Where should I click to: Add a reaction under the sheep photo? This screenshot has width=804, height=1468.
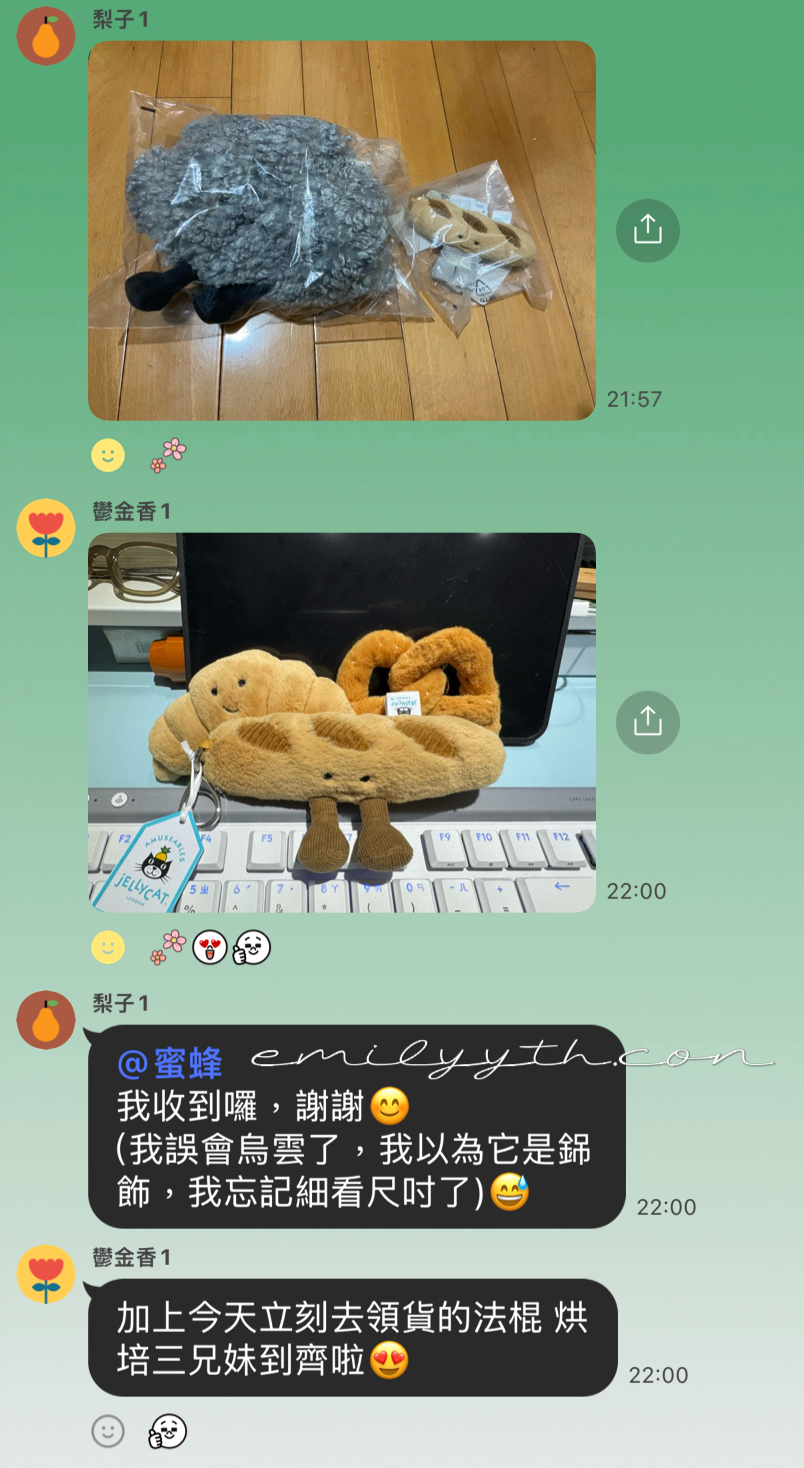point(108,455)
